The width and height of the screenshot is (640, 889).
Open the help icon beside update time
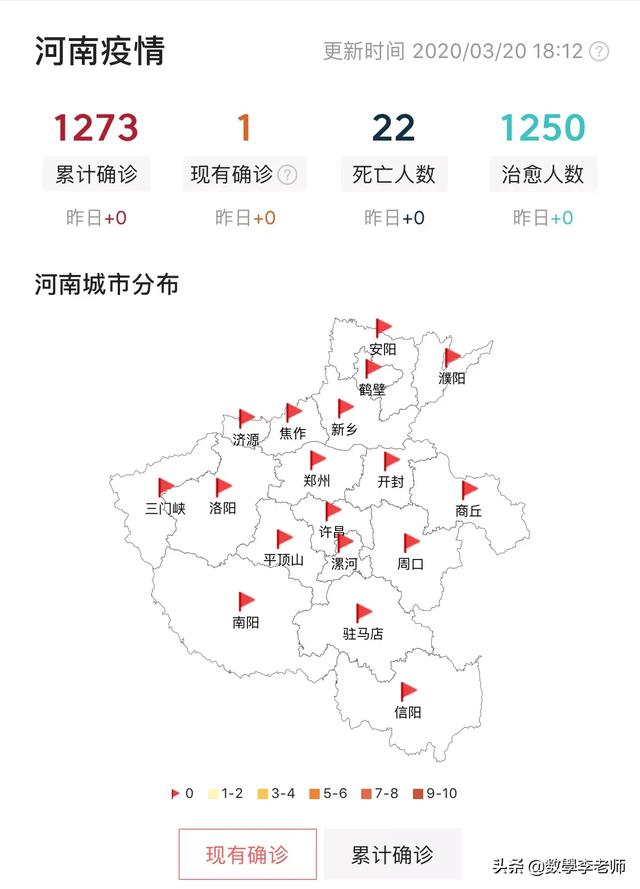[x=599, y=51]
